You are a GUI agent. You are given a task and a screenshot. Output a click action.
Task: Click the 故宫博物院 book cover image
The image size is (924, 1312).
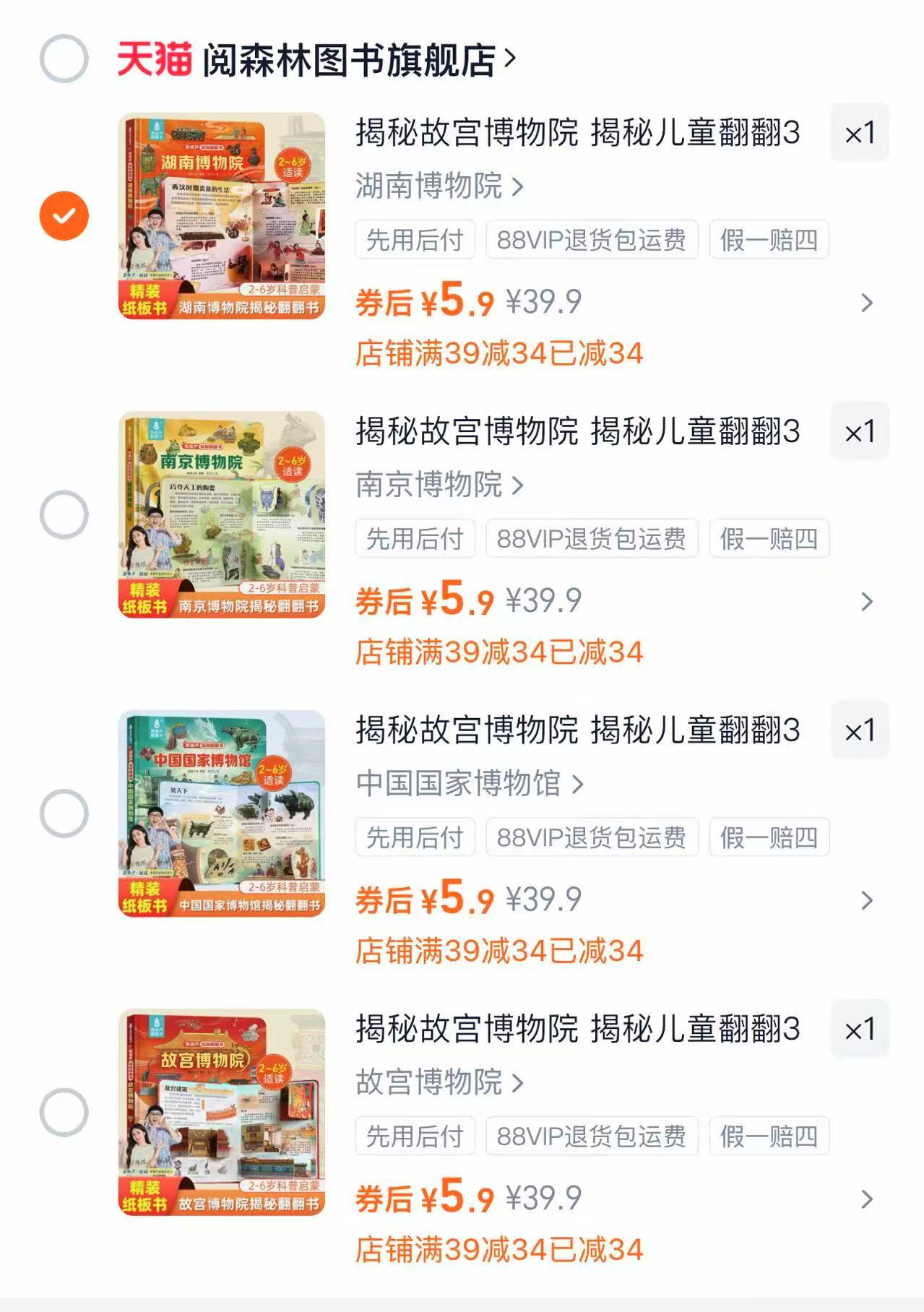click(220, 1113)
